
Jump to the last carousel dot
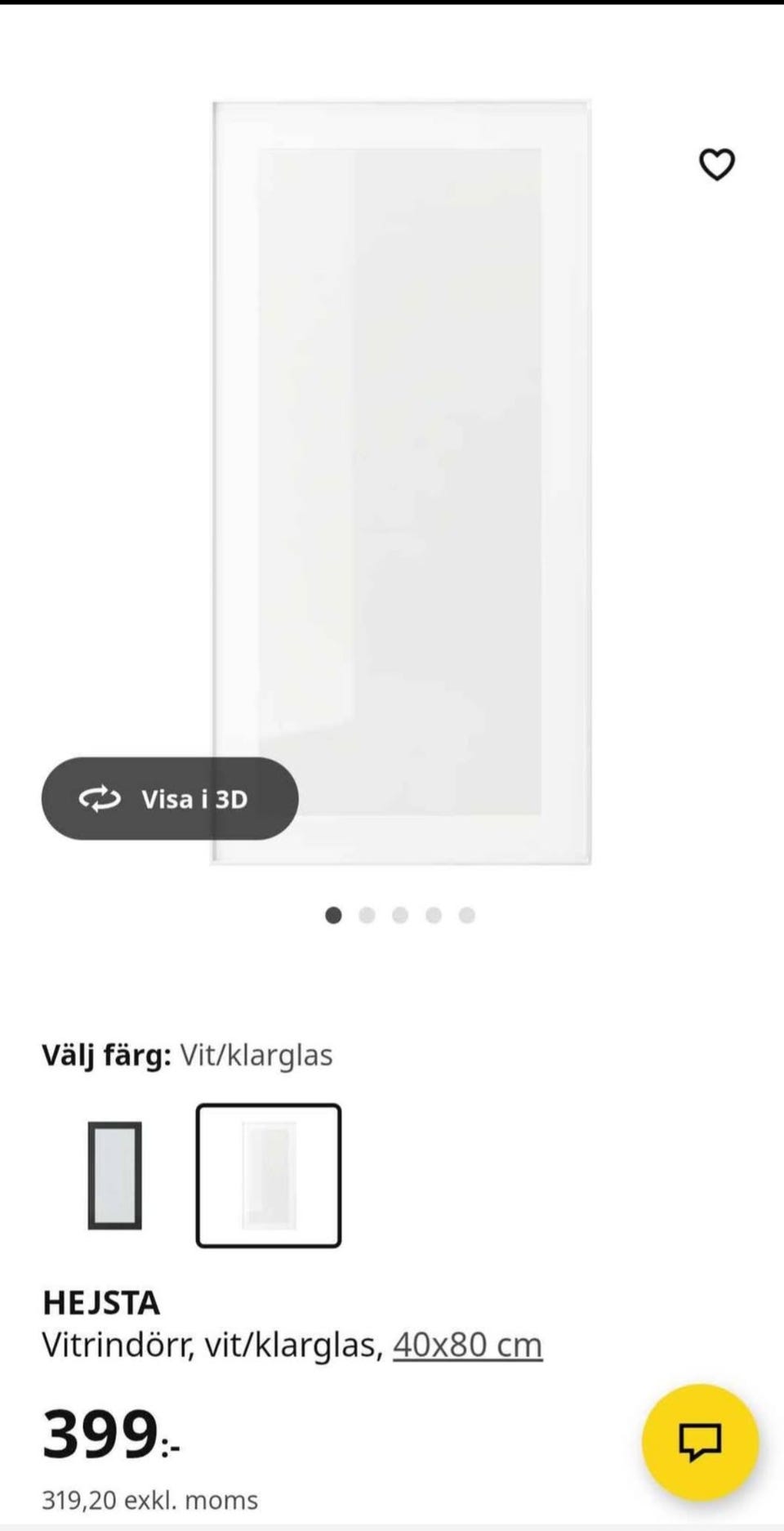click(x=465, y=915)
